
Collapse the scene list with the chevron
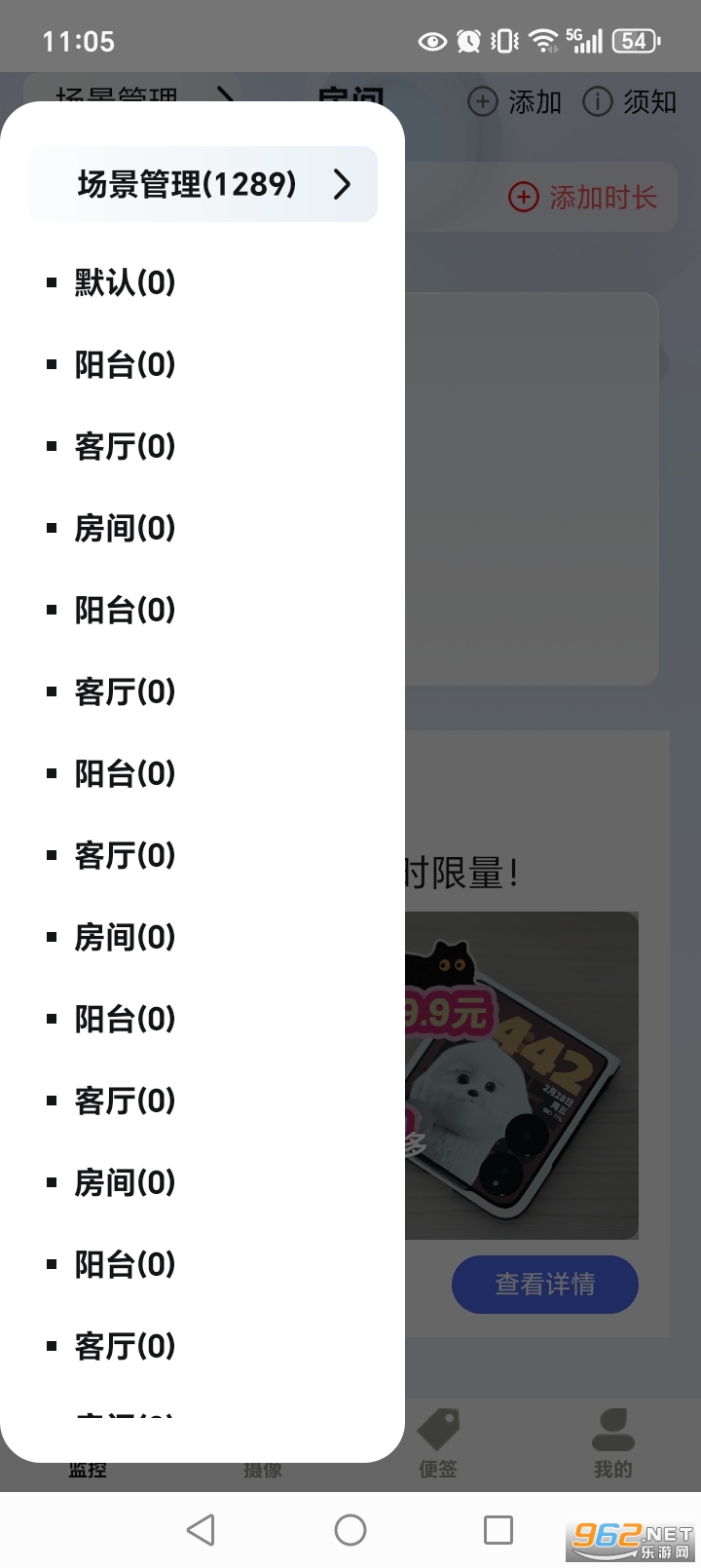click(342, 183)
